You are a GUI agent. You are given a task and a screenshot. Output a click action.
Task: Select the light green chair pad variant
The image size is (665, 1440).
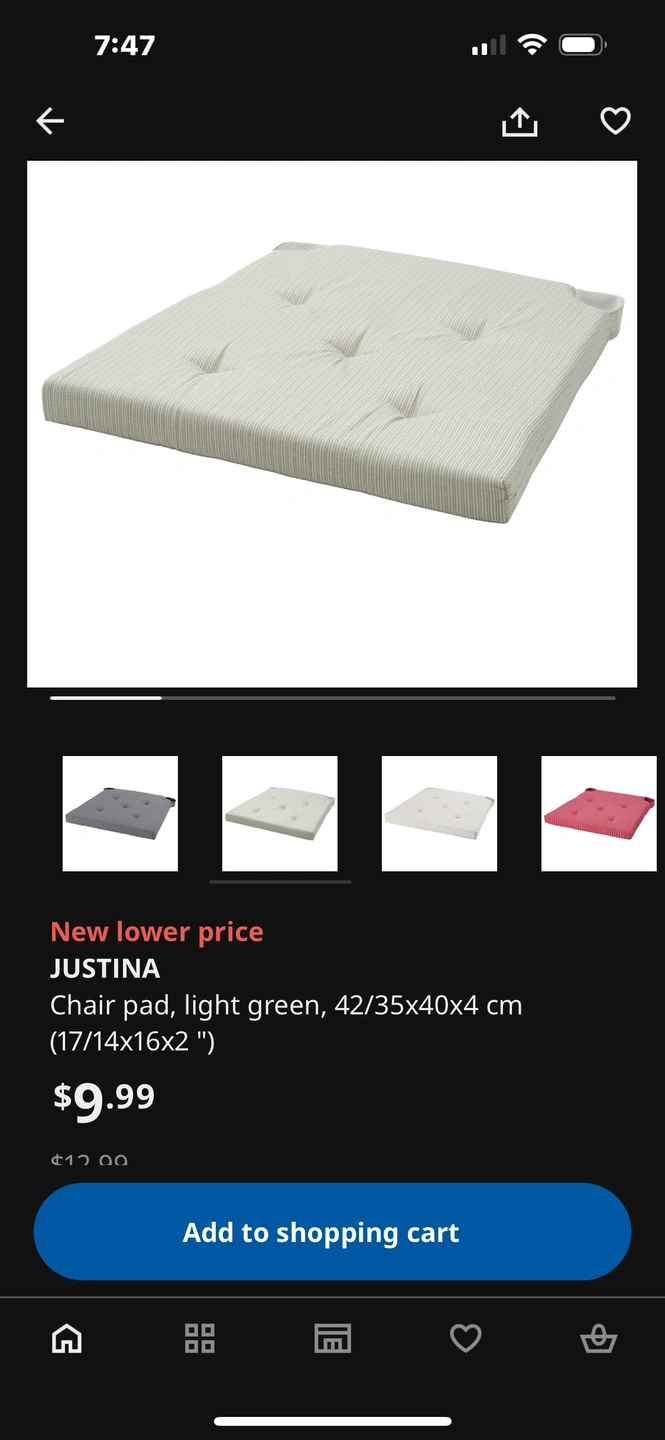(280, 814)
